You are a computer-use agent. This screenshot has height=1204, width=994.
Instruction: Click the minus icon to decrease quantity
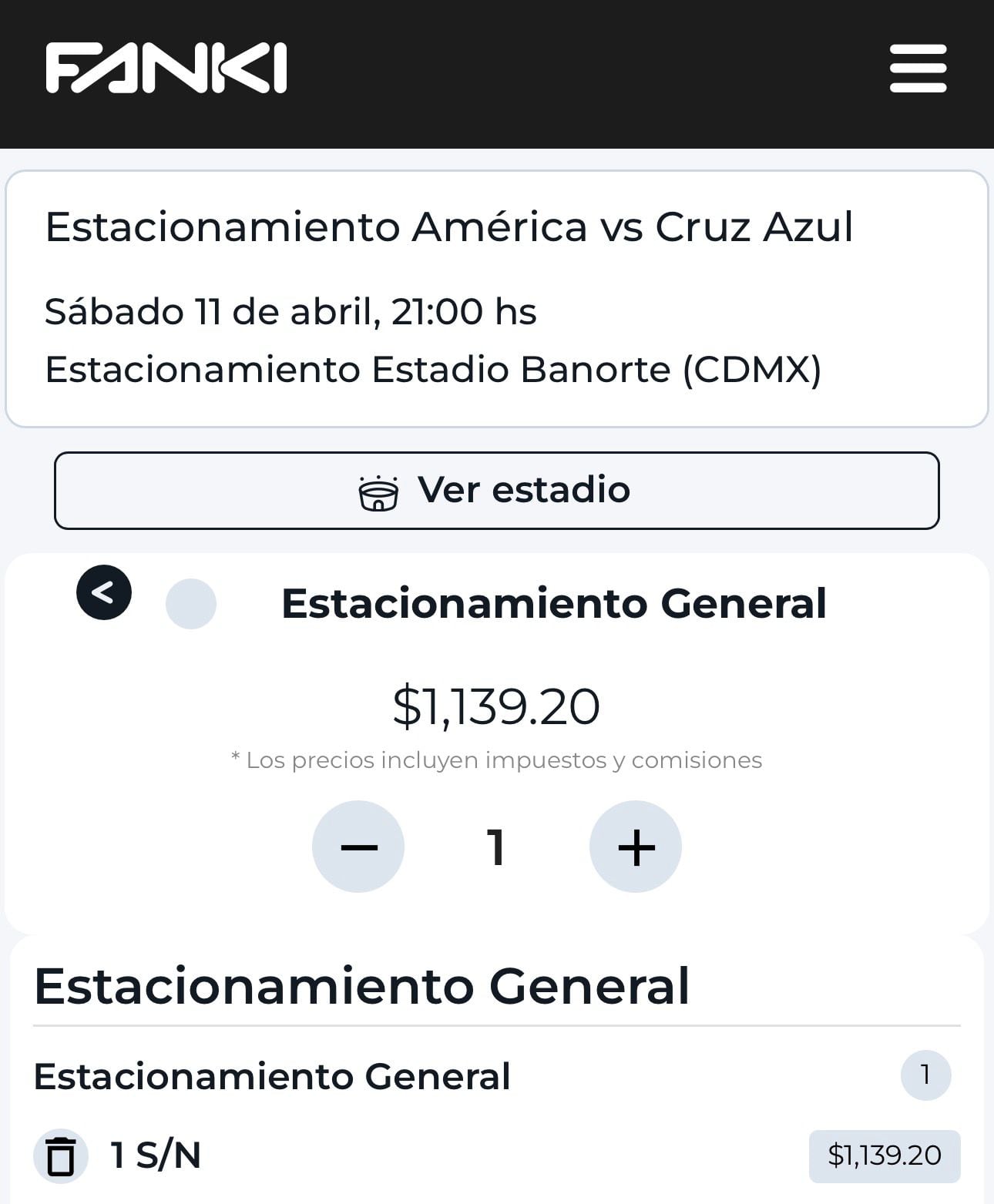pos(358,846)
